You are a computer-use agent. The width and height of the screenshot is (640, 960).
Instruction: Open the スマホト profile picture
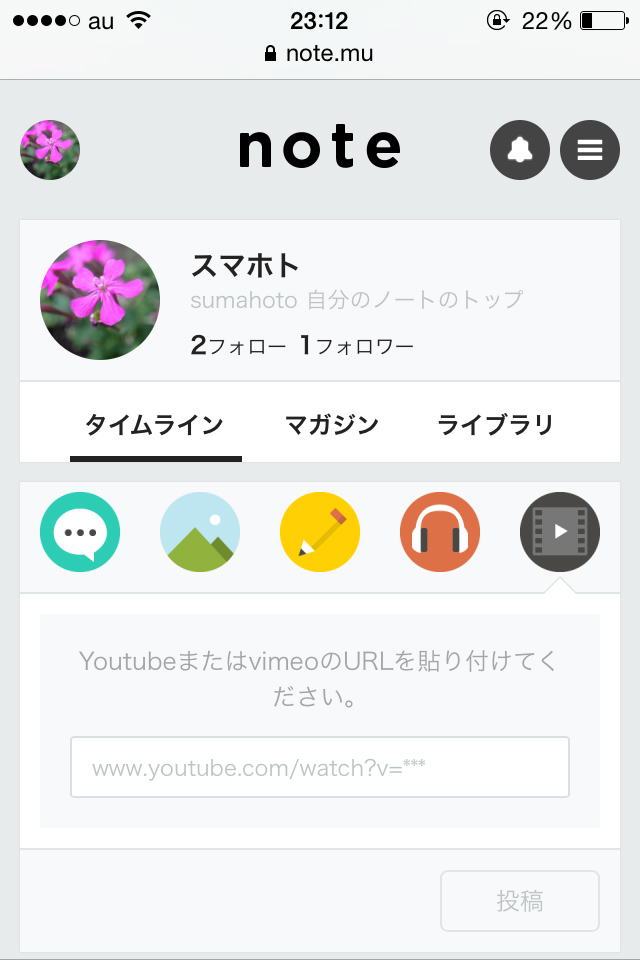pos(100,300)
